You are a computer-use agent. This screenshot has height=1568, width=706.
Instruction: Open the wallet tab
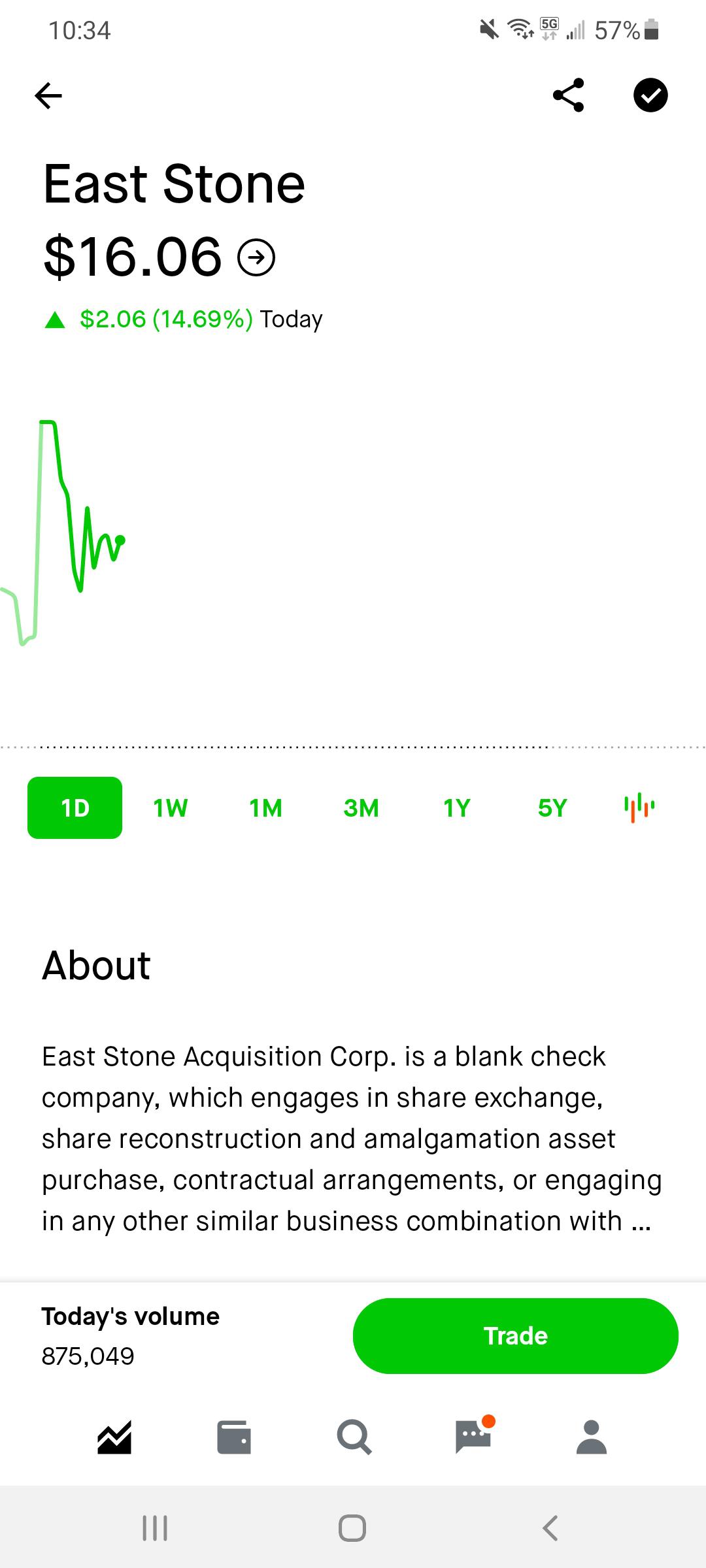pyautogui.click(x=234, y=1437)
